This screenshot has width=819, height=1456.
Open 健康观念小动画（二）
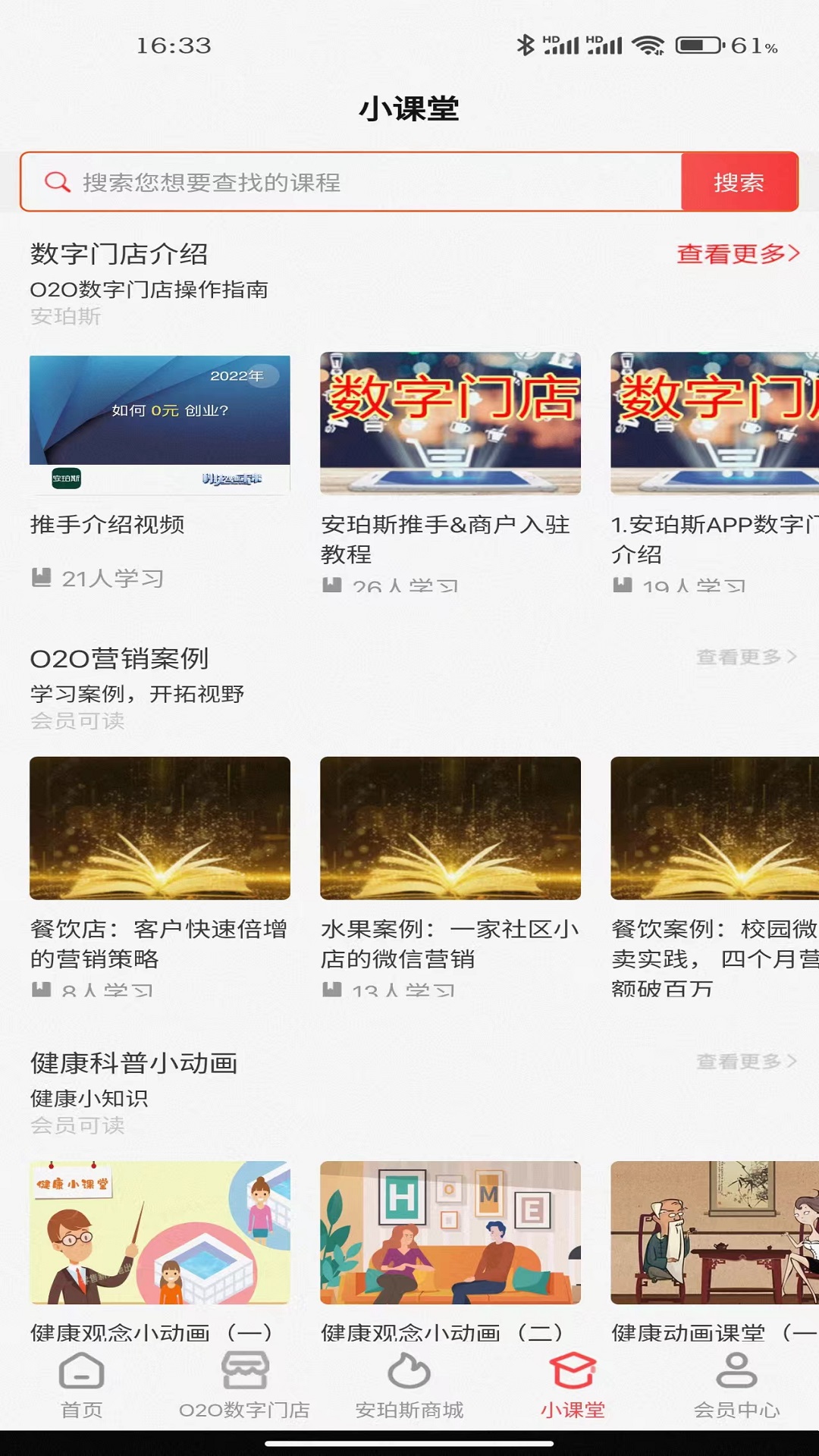click(x=450, y=1232)
